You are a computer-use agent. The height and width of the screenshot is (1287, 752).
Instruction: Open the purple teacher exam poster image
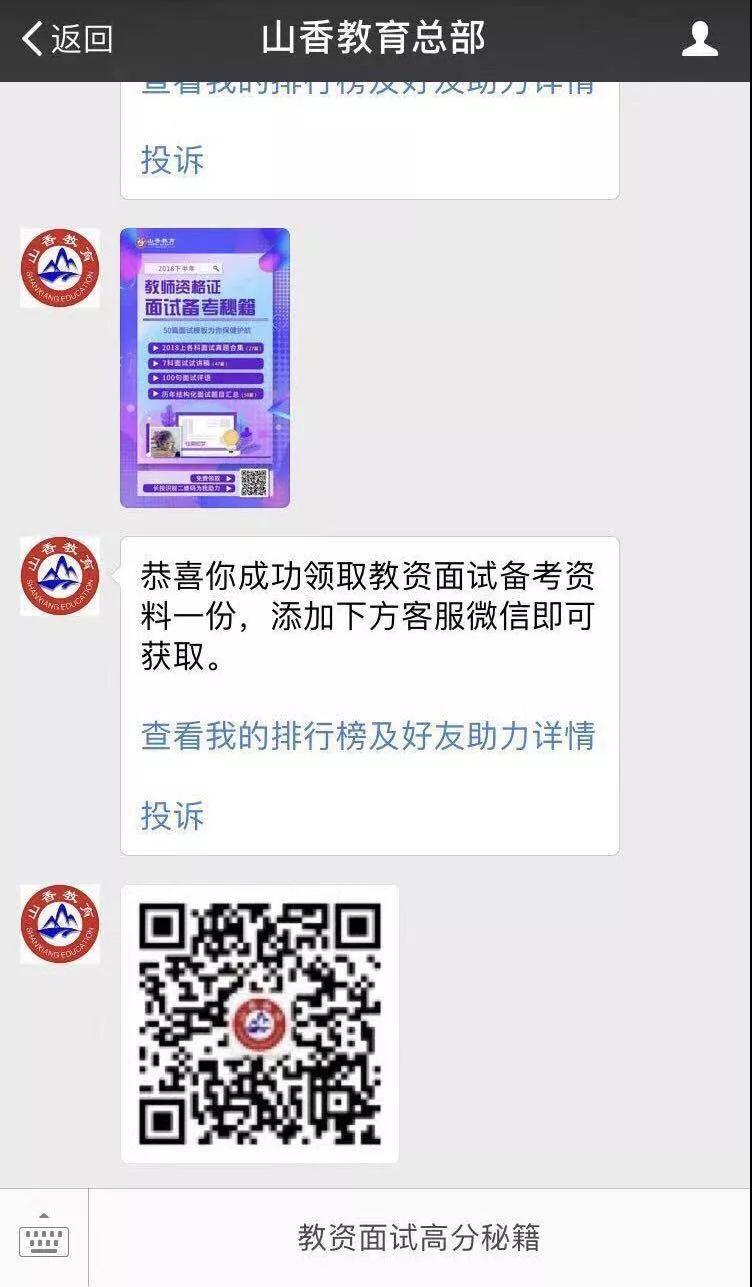(205, 367)
